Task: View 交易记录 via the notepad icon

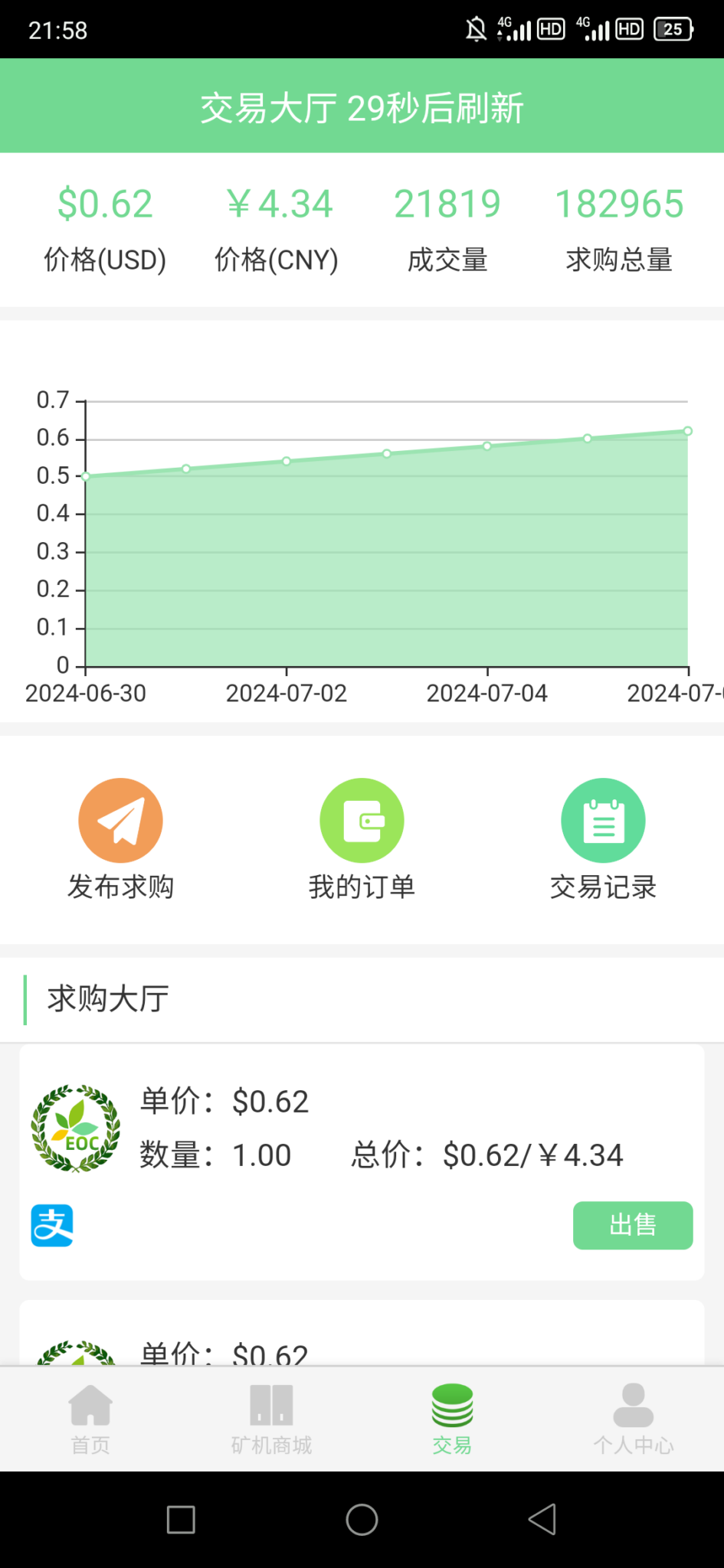Action: tap(603, 819)
